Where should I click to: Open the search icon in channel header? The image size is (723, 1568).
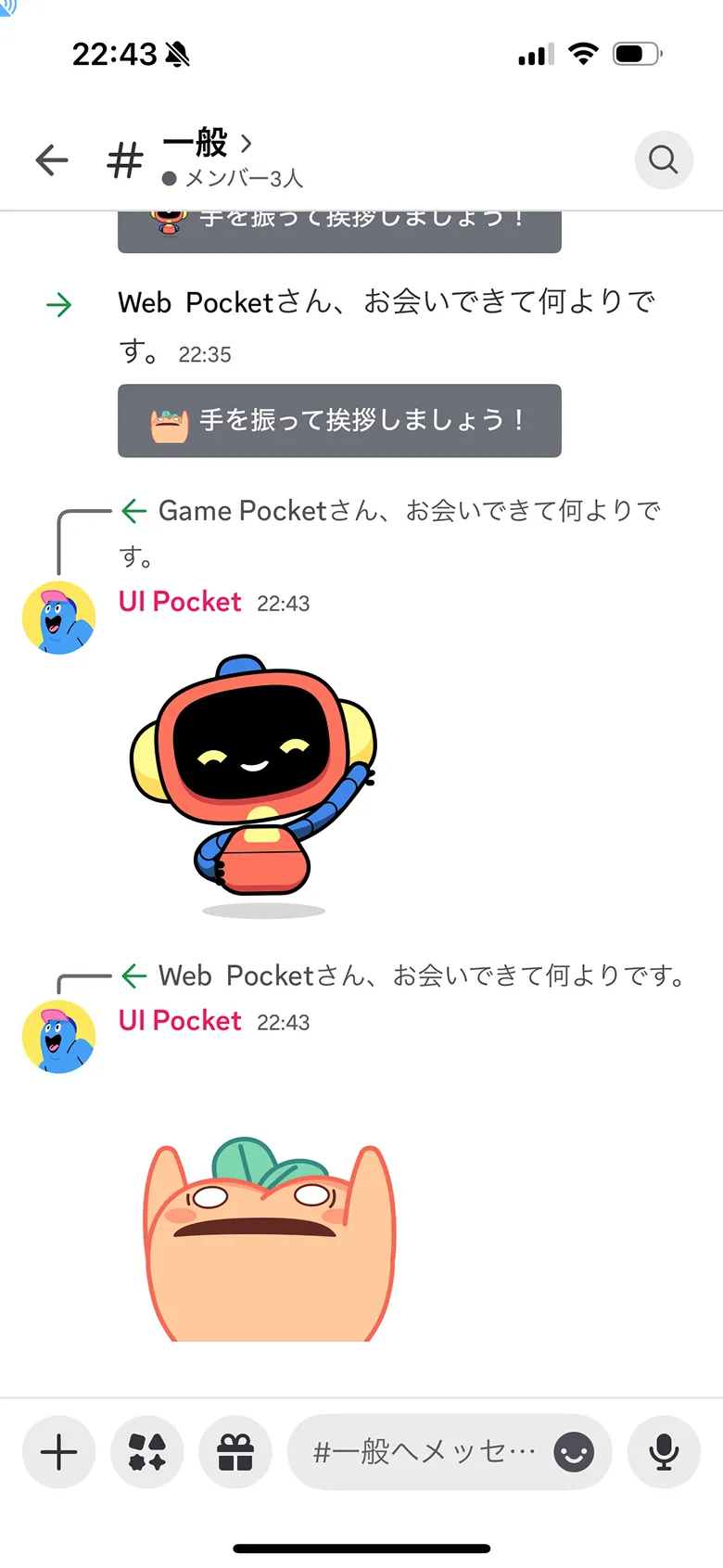(x=664, y=159)
